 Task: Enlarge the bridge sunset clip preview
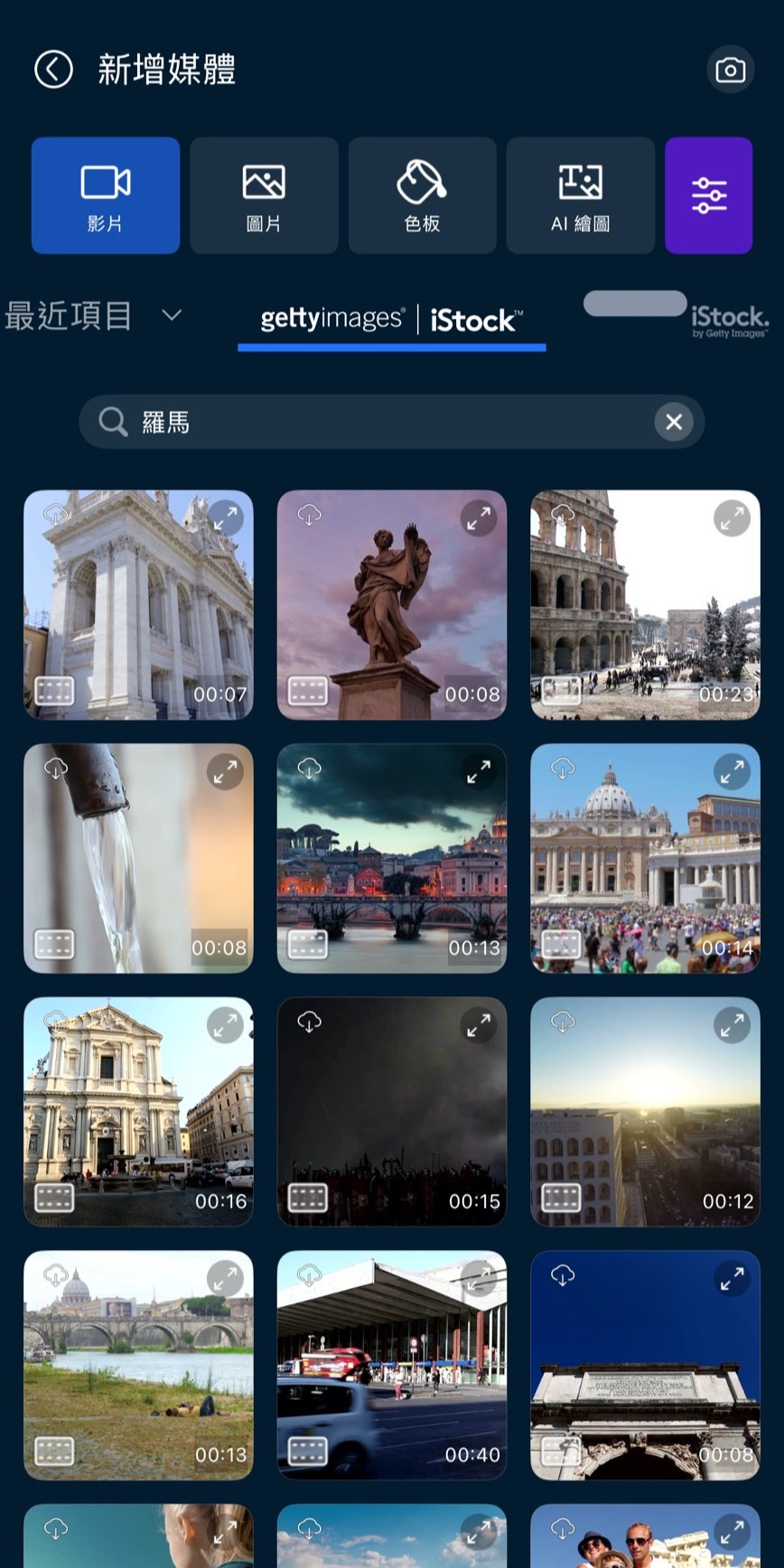click(480, 770)
